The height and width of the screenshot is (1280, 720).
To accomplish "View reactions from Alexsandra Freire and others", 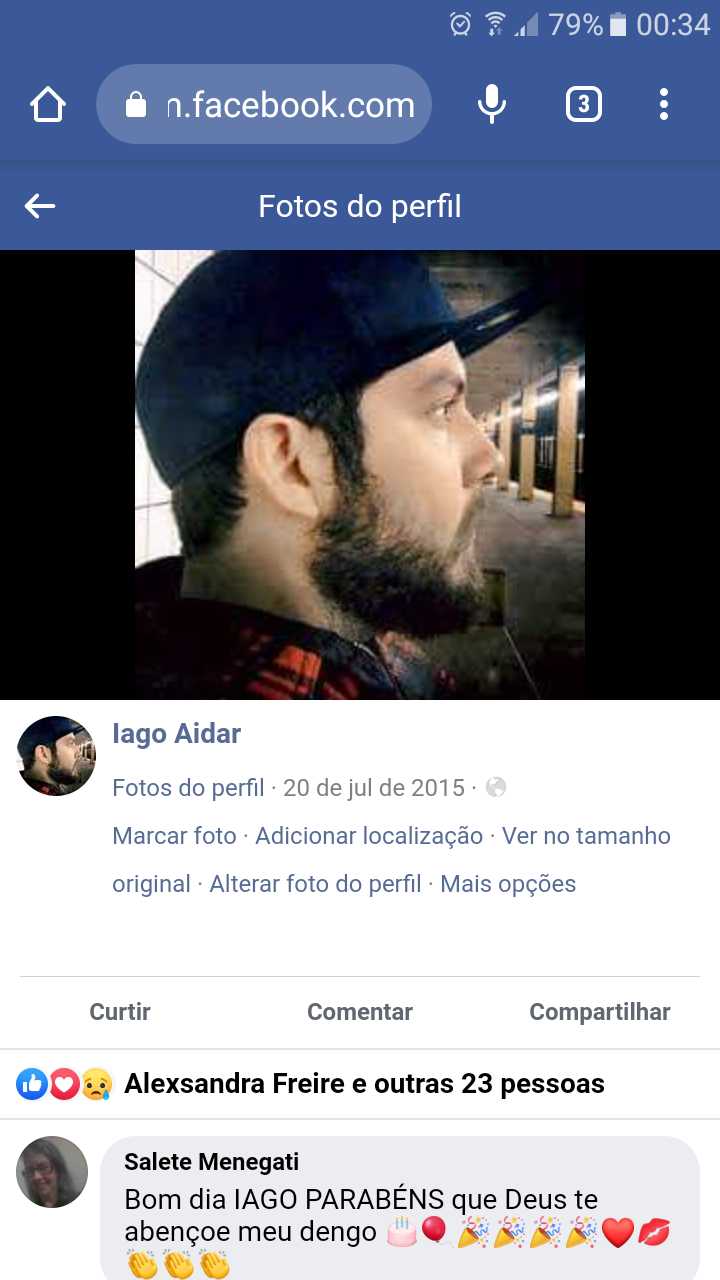I will click(364, 1084).
